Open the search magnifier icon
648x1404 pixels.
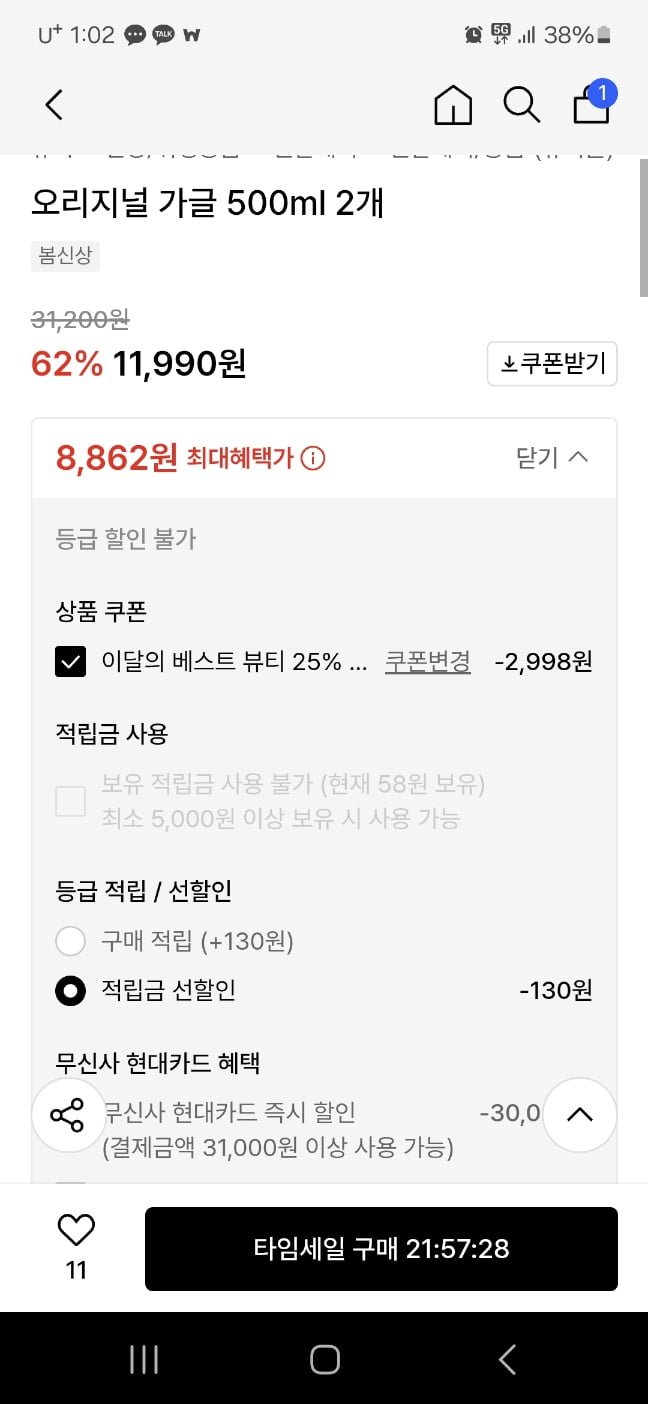coord(521,104)
